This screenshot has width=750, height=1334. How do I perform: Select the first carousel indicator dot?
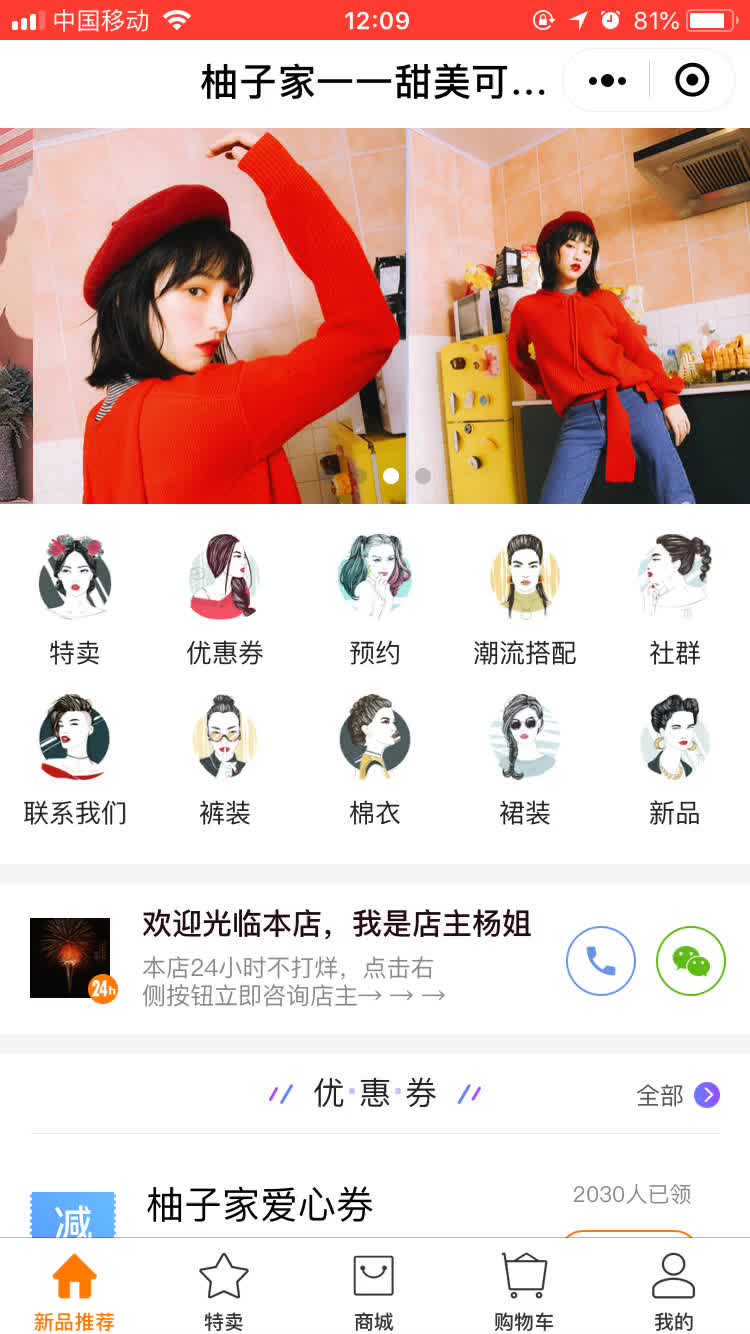click(391, 476)
